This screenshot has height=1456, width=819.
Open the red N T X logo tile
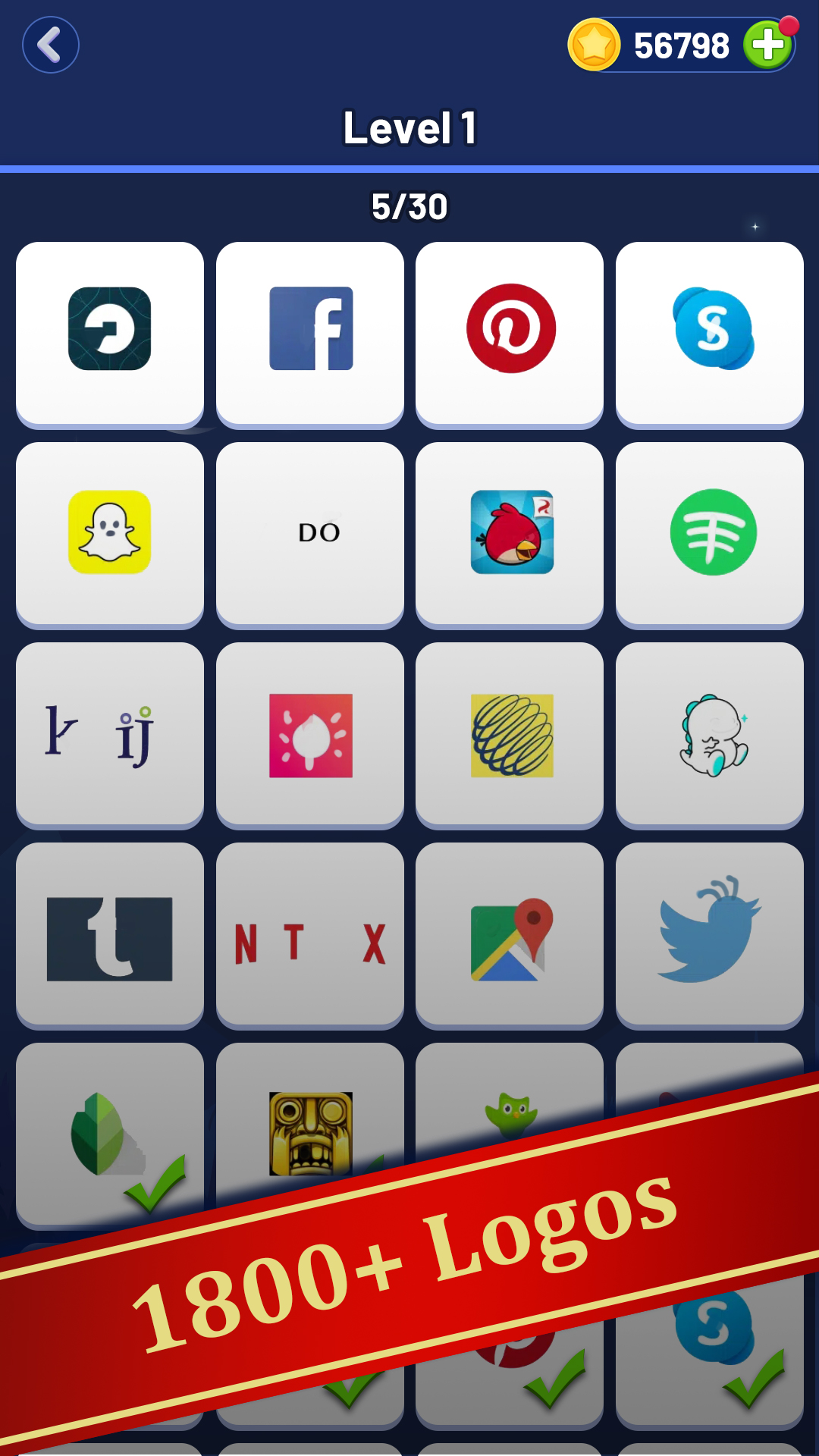click(x=310, y=937)
